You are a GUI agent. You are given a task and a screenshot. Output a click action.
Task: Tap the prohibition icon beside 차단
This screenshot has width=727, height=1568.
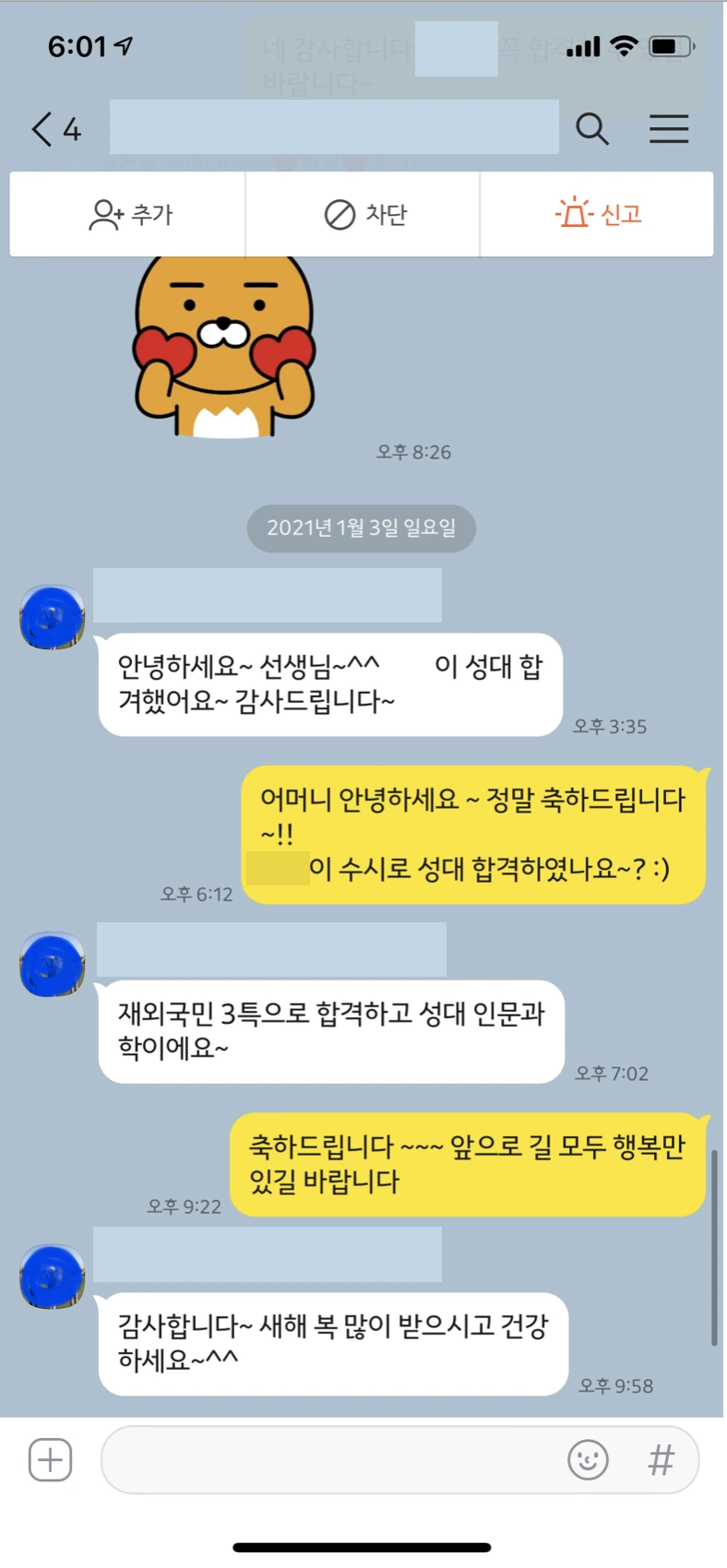(339, 213)
